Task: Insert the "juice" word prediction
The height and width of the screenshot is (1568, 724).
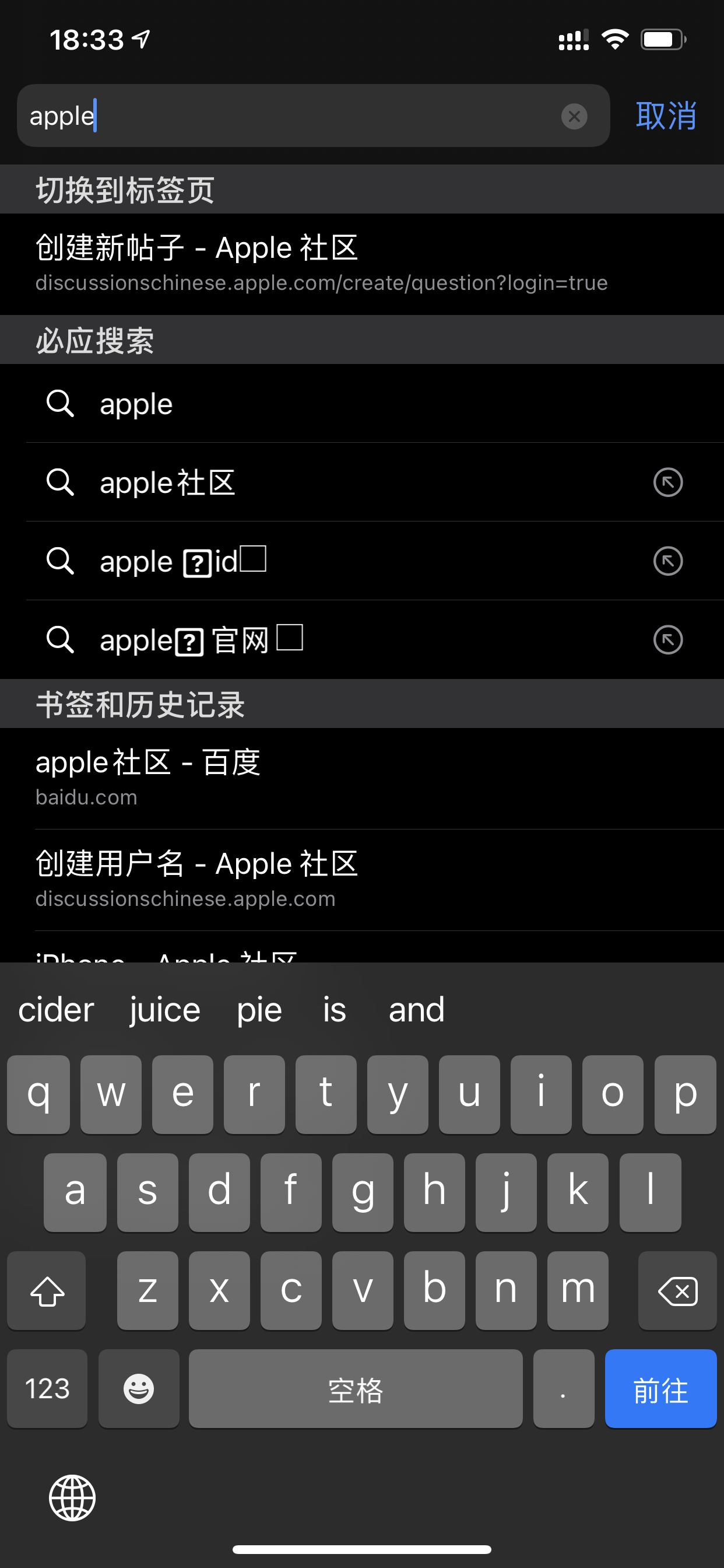Action: click(x=165, y=1010)
